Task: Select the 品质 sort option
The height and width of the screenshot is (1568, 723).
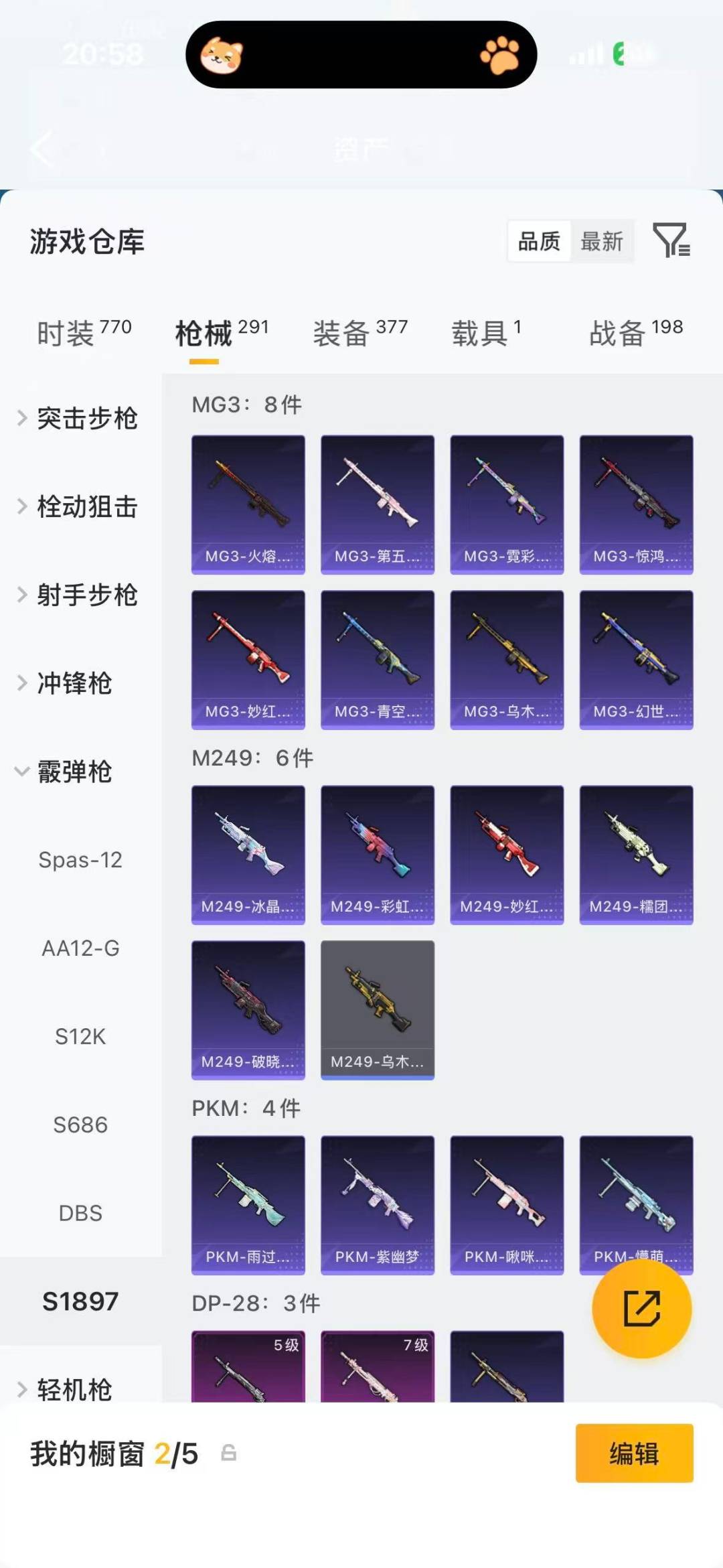Action: pyautogui.click(x=540, y=242)
